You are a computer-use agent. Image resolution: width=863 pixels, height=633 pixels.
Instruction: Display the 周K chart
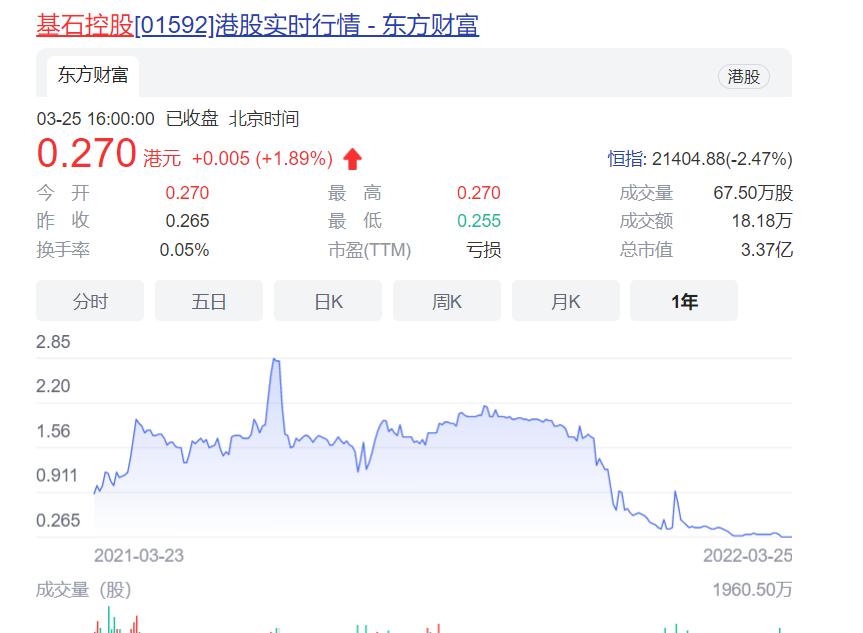(x=447, y=301)
